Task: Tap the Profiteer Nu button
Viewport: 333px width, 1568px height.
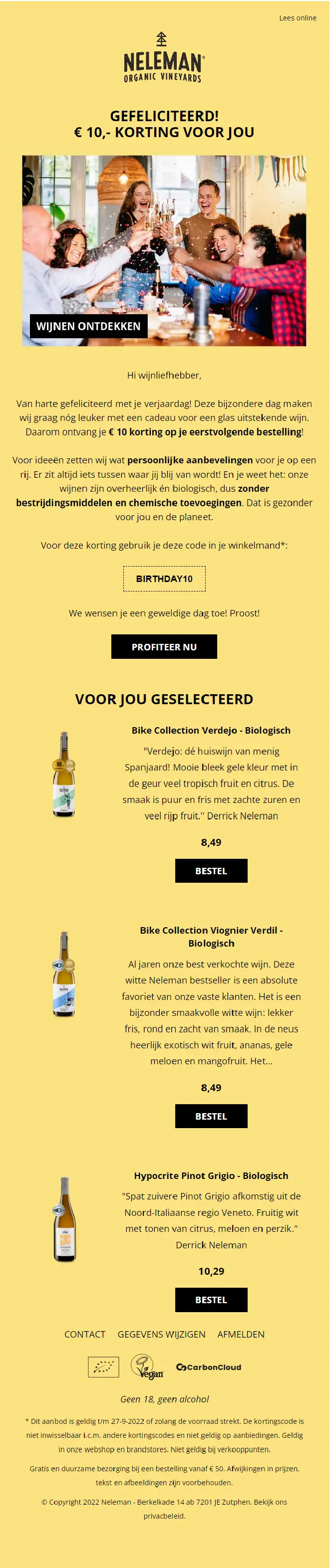Action: (164, 646)
